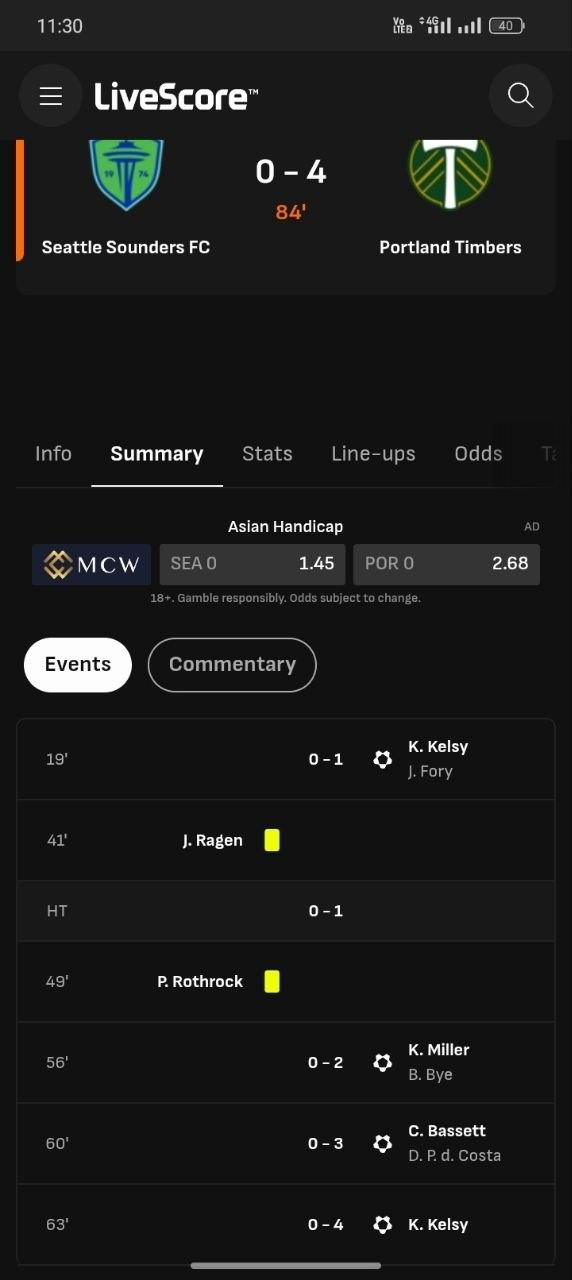Open the hamburger menu

click(x=51, y=95)
